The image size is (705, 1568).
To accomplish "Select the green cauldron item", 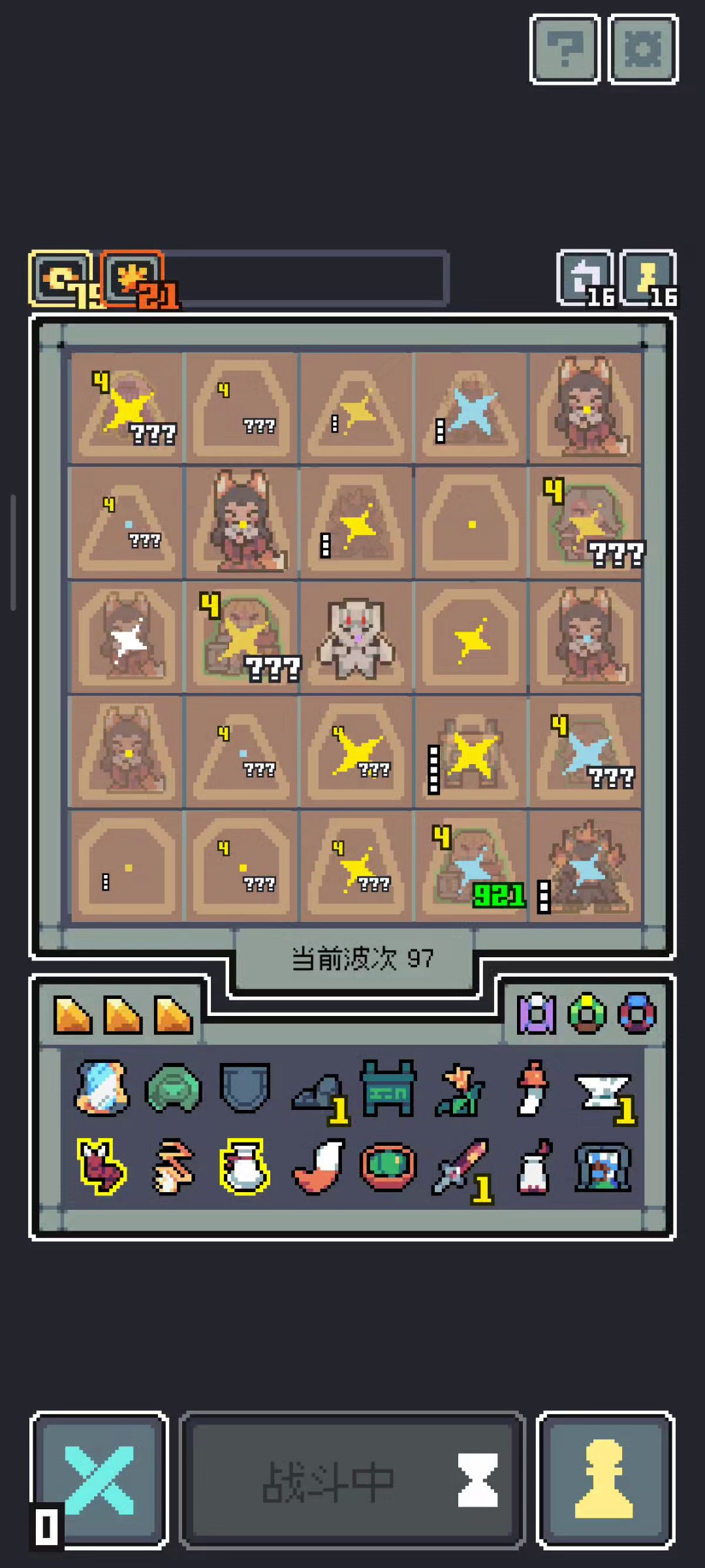I will click(388, 1166).
